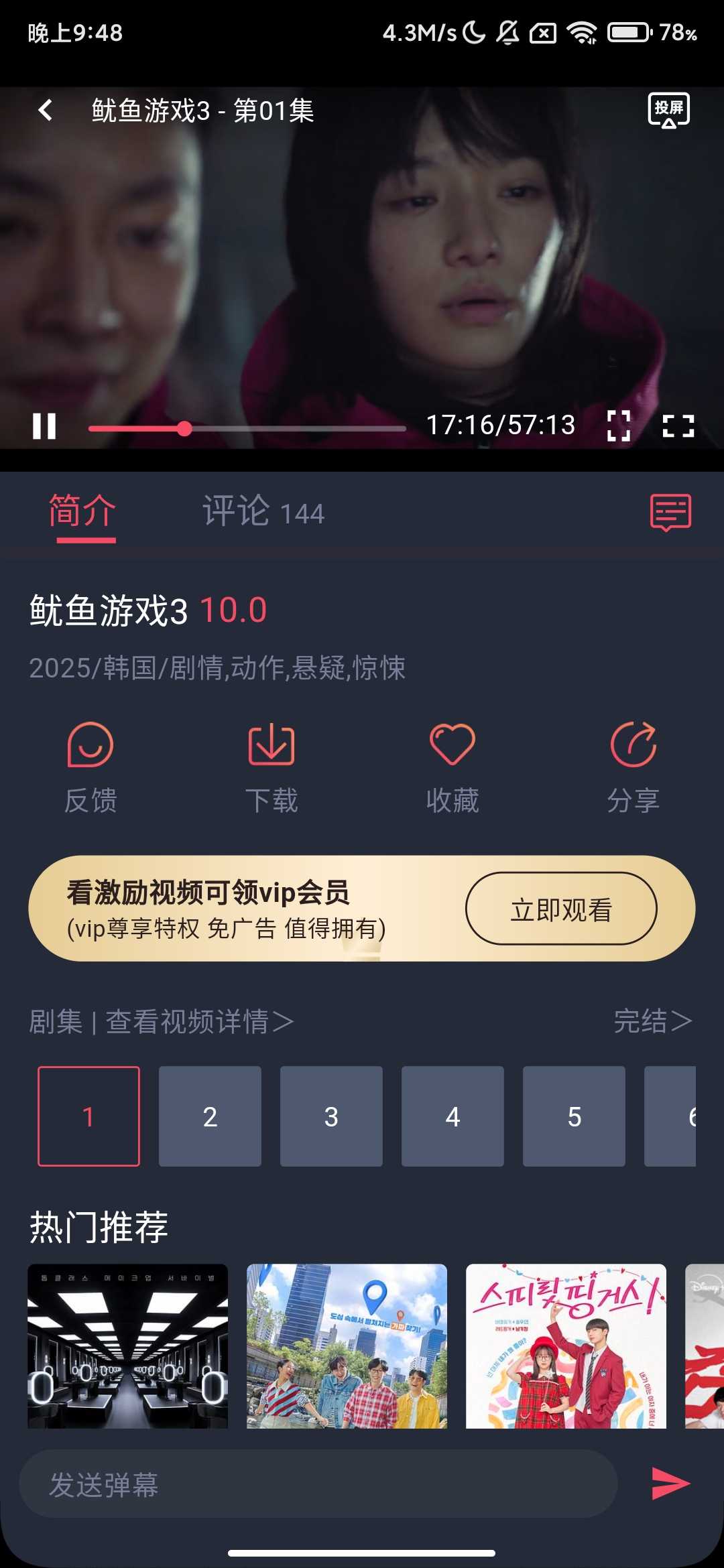This screenshot has height=1568, width=724.
Task: Pause the playing video
Action: (x=44, y=426)
